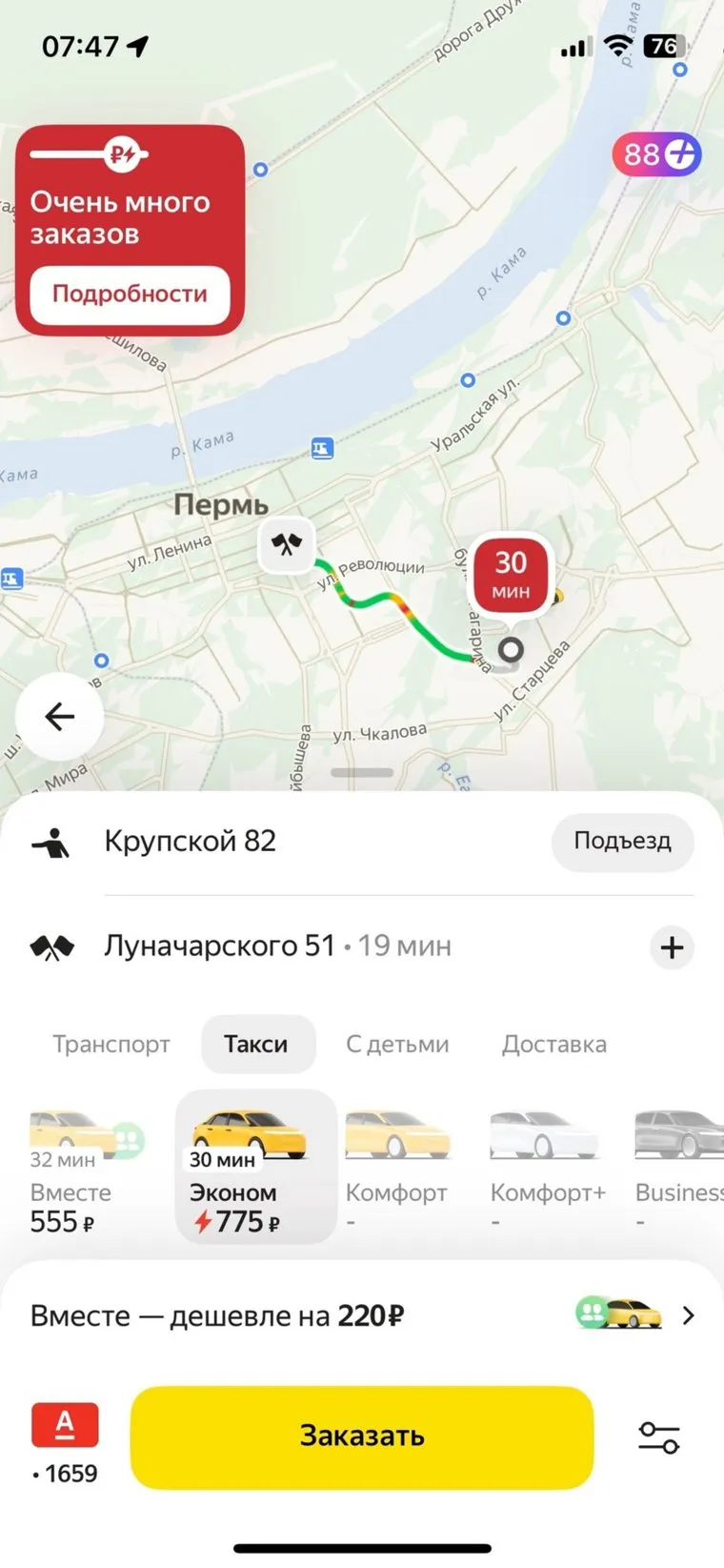724x1568 pixels.
Task: Edit pickup address Крупской 82
Action: [191, 841]
